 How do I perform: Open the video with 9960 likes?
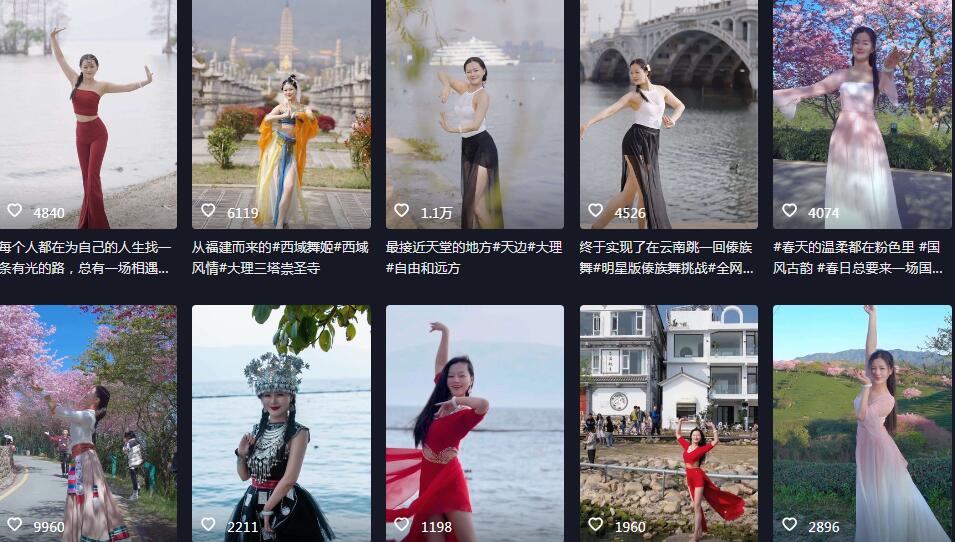coord(88,420)
